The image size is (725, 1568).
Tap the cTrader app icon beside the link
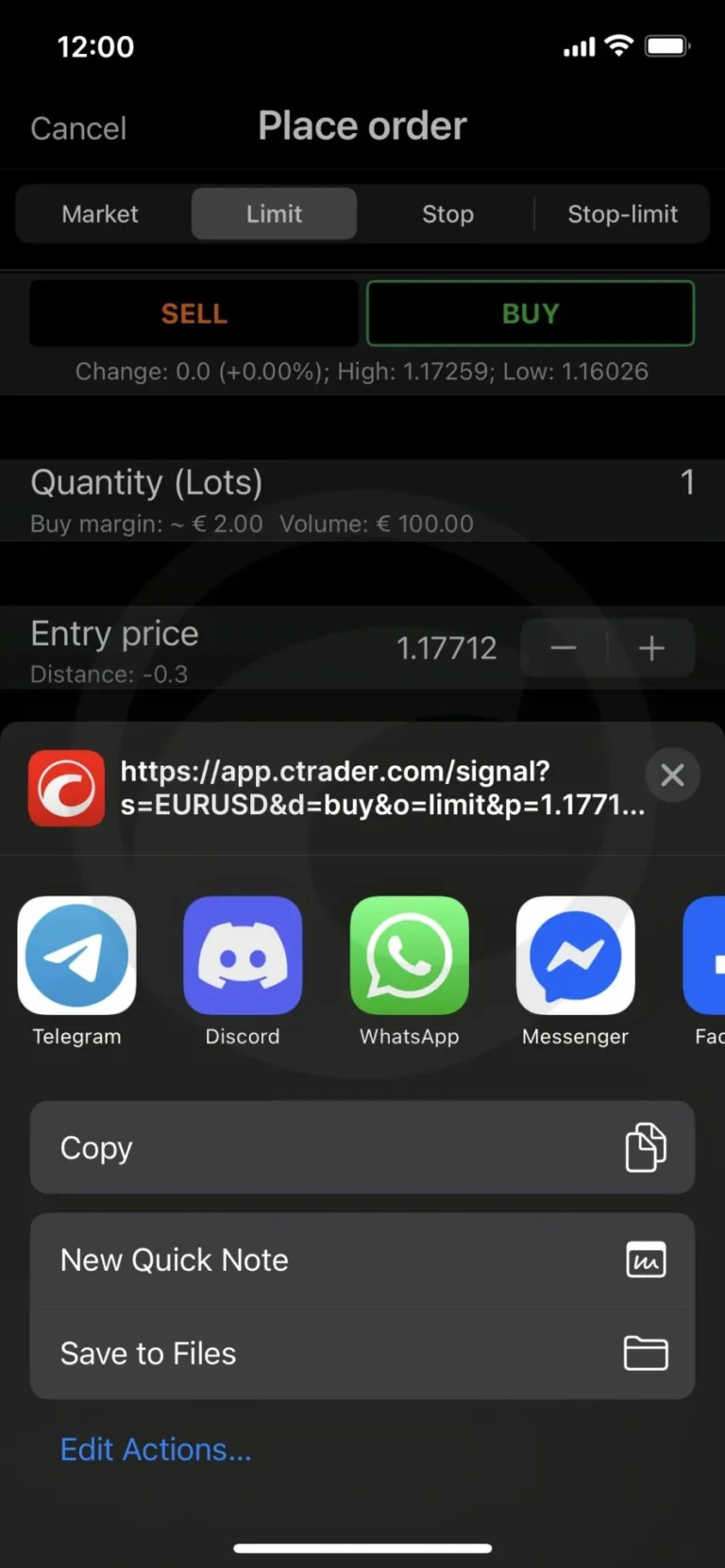[66, 789]
